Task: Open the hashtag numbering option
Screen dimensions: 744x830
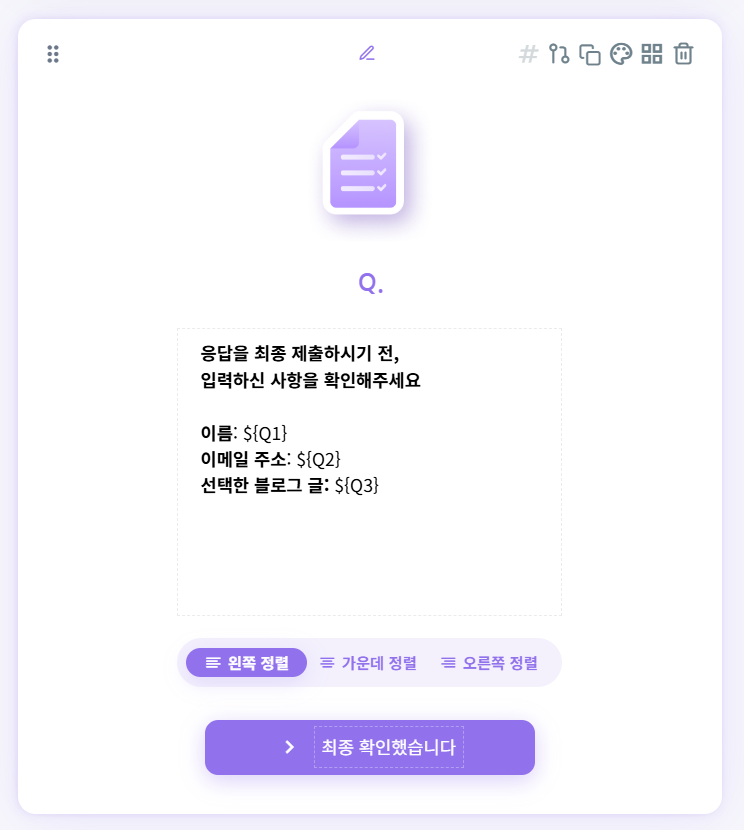Action: [x=528, y=54]
